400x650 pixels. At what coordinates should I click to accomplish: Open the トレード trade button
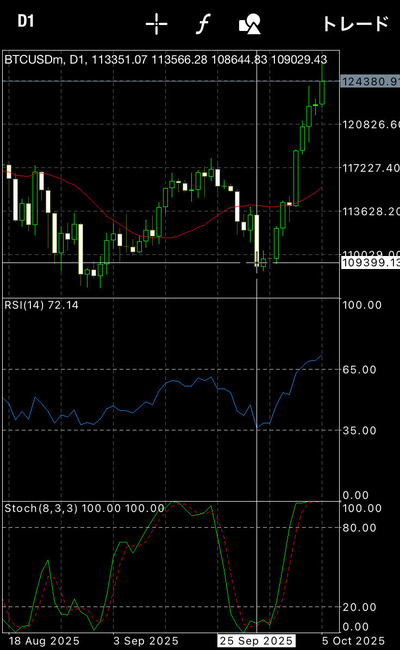point(356,24)
